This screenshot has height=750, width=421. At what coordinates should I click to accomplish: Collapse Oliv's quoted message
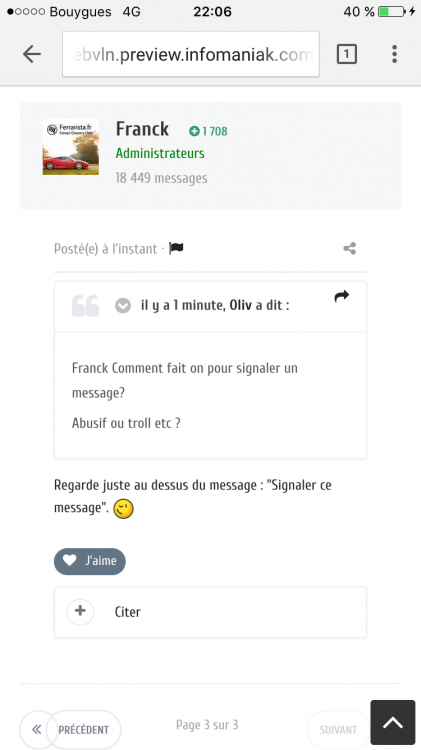pos(123,305)
